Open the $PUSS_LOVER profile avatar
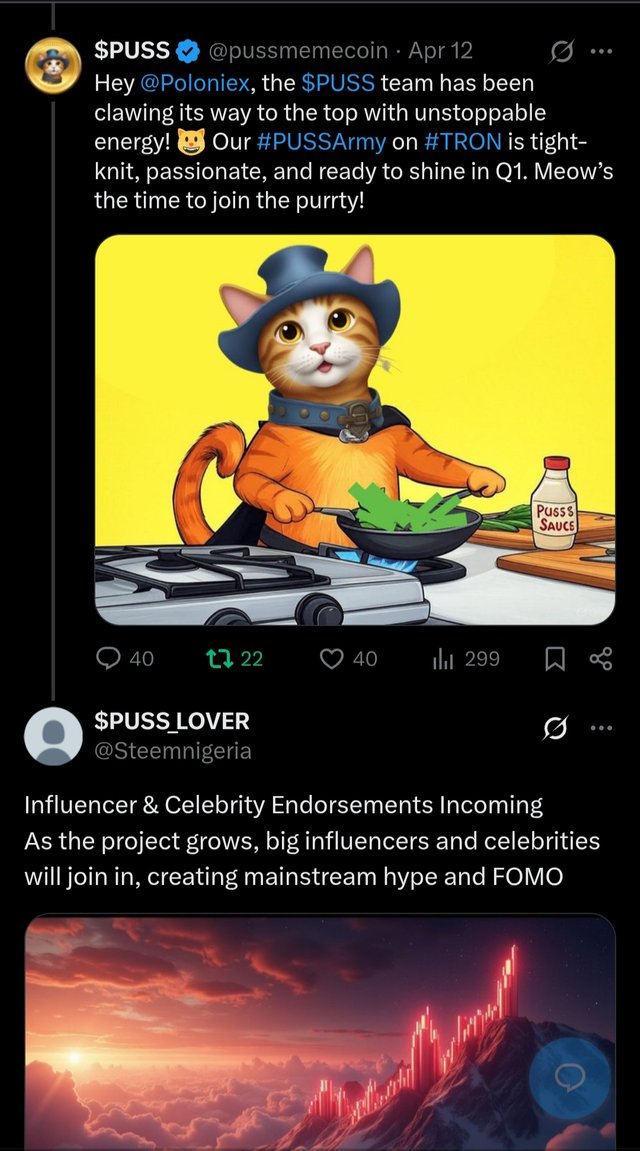 pyautogui.click(x=53, y=736)
